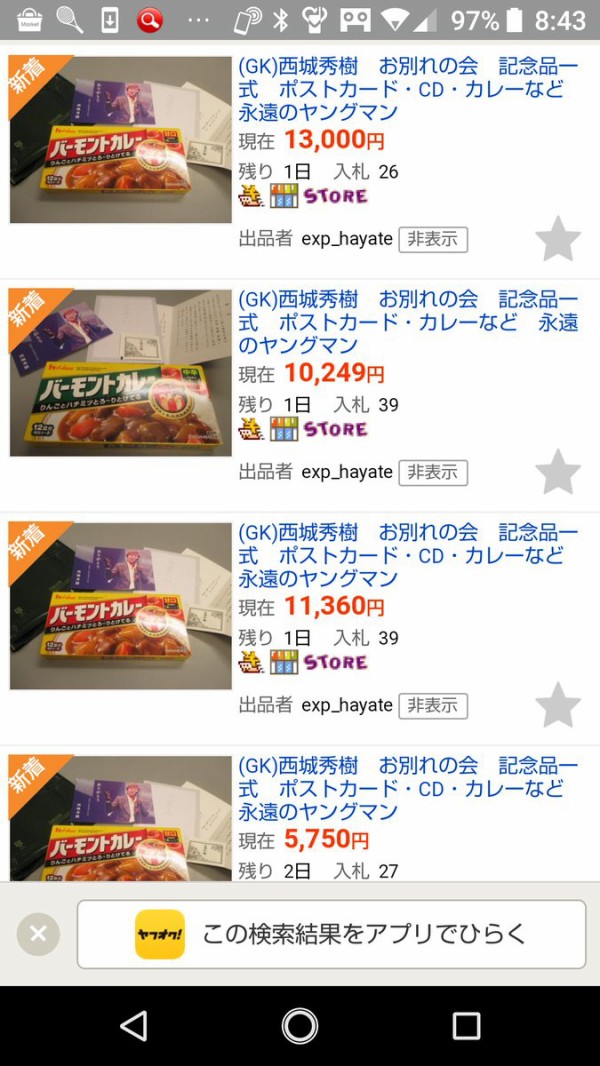600x1066 pixels.
Task: Add the 13,000円 listing to watchlist
Action: [x=557, y=239]
